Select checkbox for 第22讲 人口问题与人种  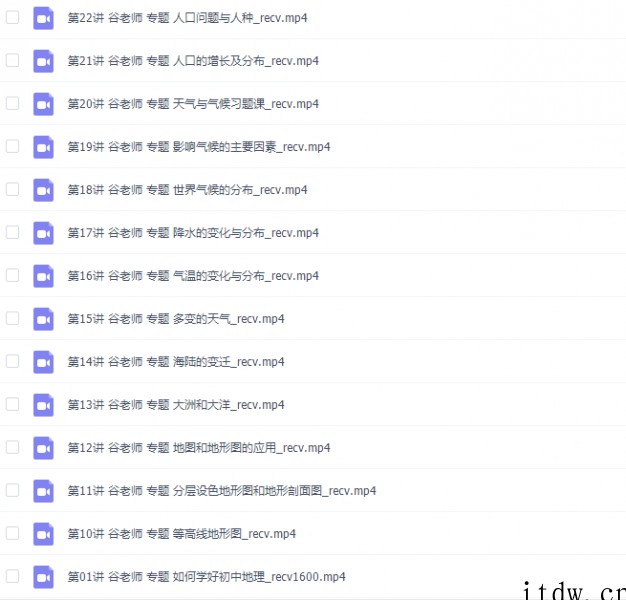(12, 17)
